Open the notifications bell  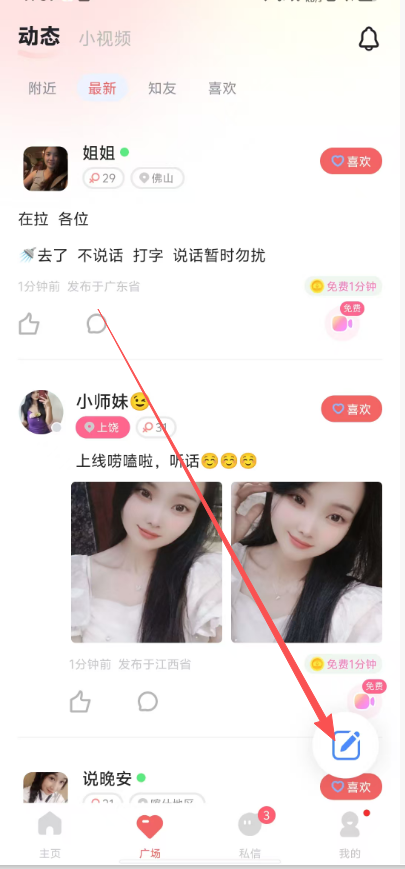tap(368, 38)
